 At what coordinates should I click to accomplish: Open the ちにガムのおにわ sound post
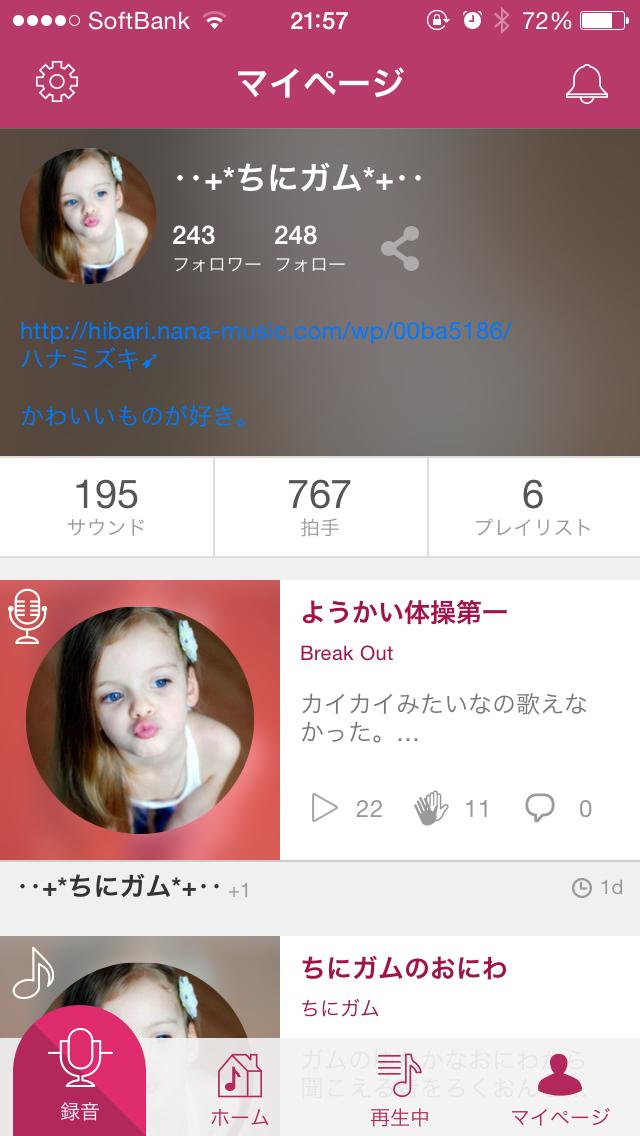pos(404,967)
